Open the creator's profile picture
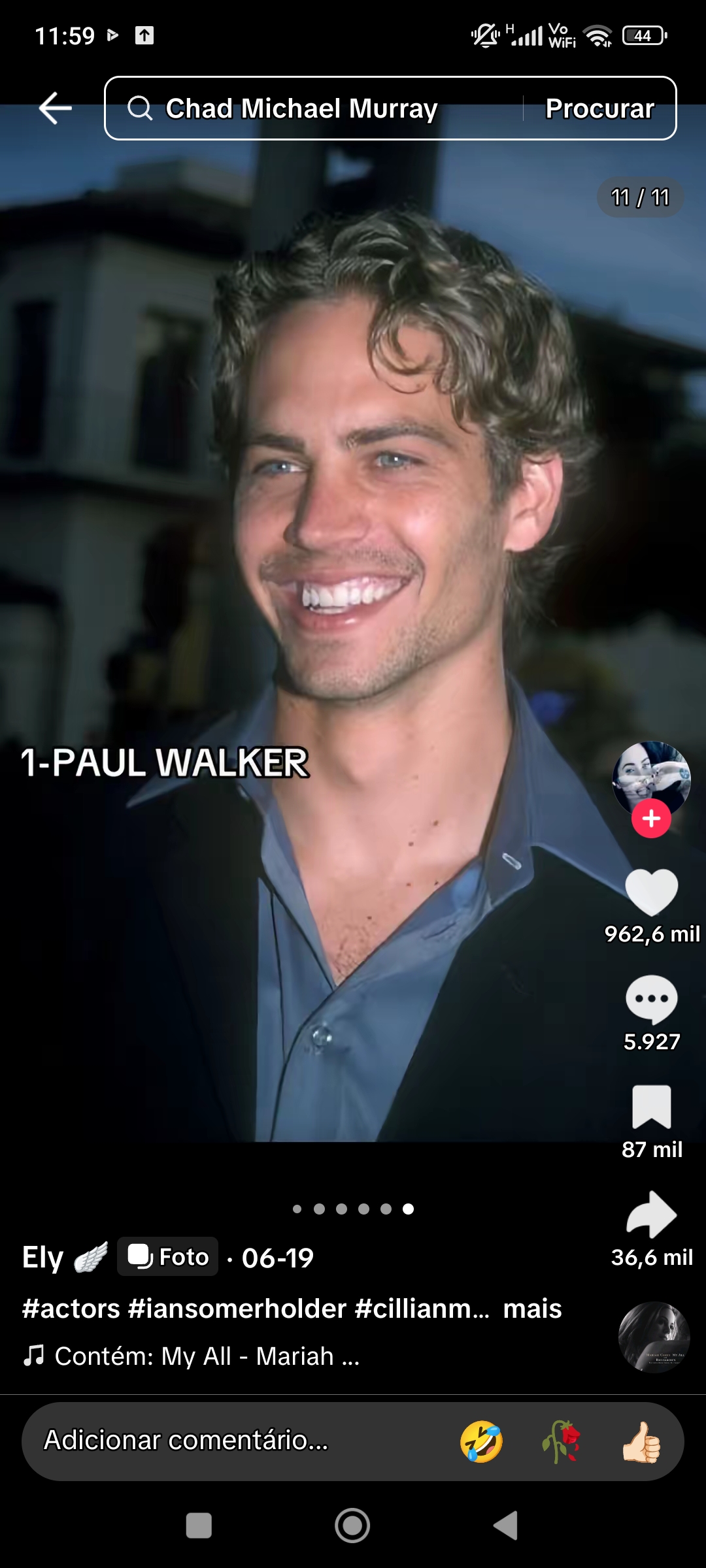706x1568 pixels. [651, 779]
